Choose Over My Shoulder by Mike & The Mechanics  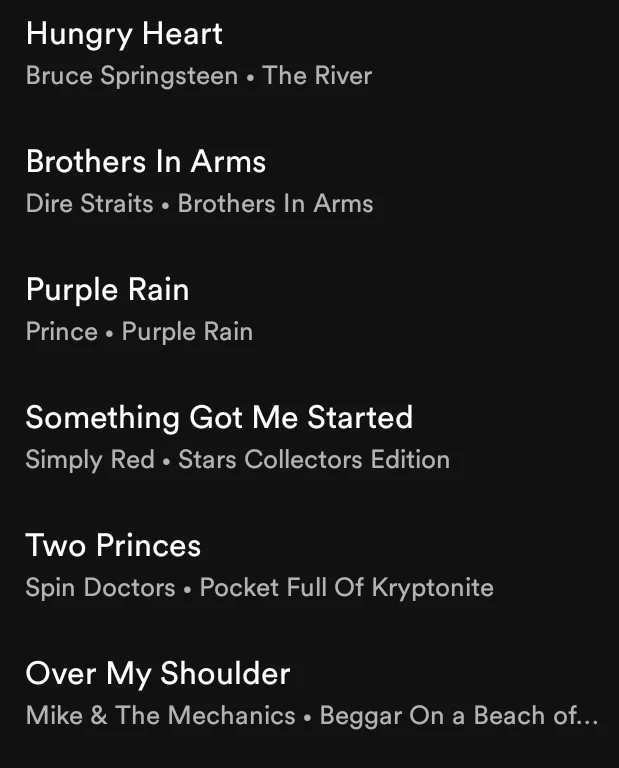click(158, 675)
